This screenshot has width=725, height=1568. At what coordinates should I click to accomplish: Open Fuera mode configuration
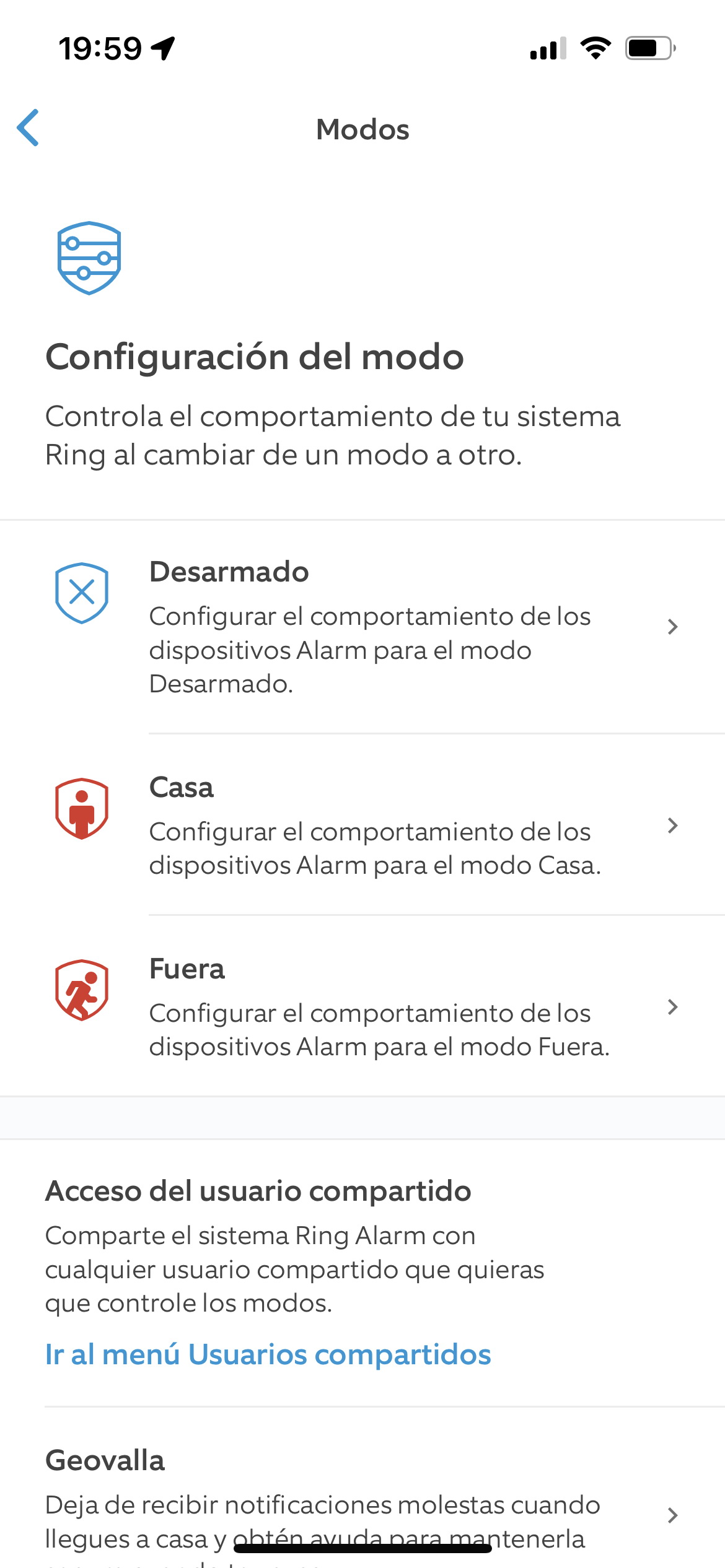pyautogui.click(x=362, y=1006)
